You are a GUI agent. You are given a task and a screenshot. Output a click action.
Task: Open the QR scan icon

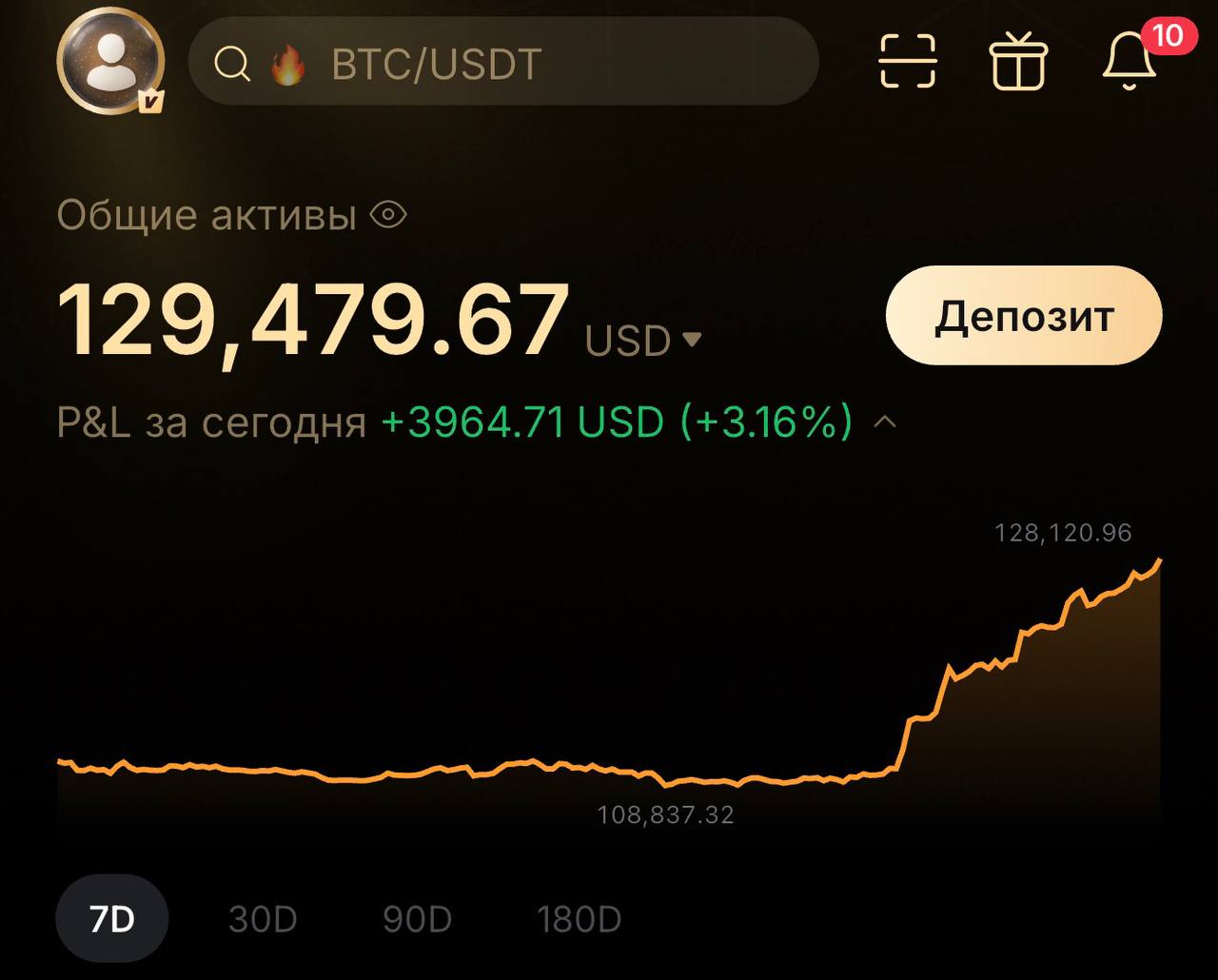pyautogui.click(x=908, y=61)
